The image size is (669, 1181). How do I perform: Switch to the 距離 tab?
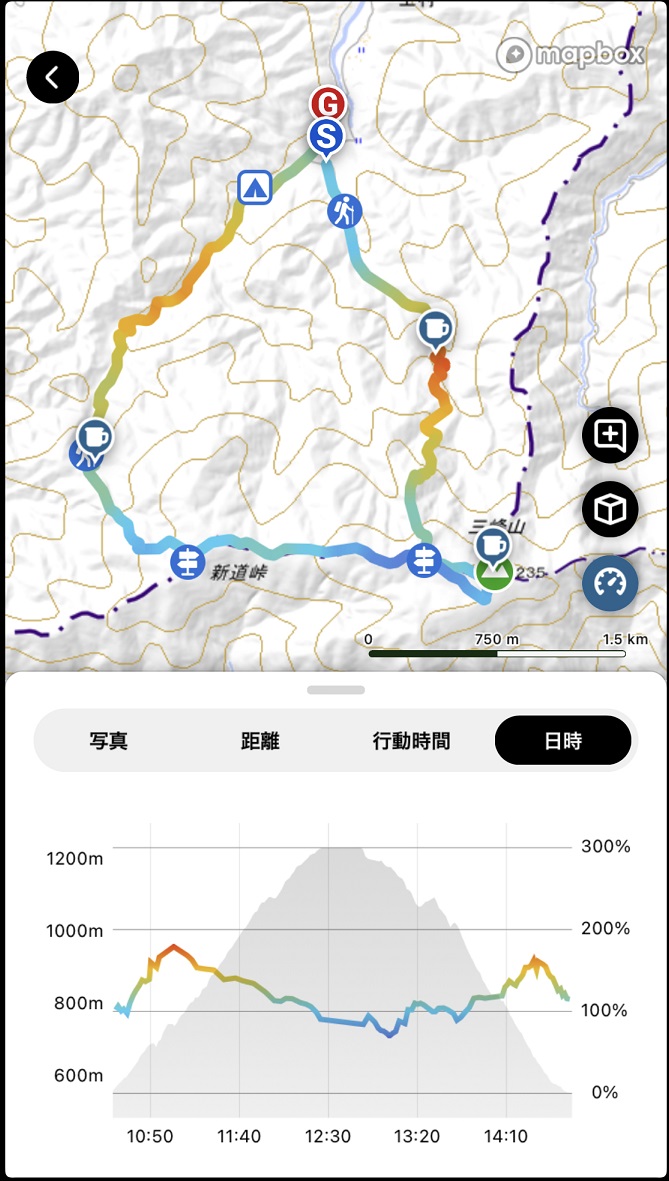tap(260, 741)
